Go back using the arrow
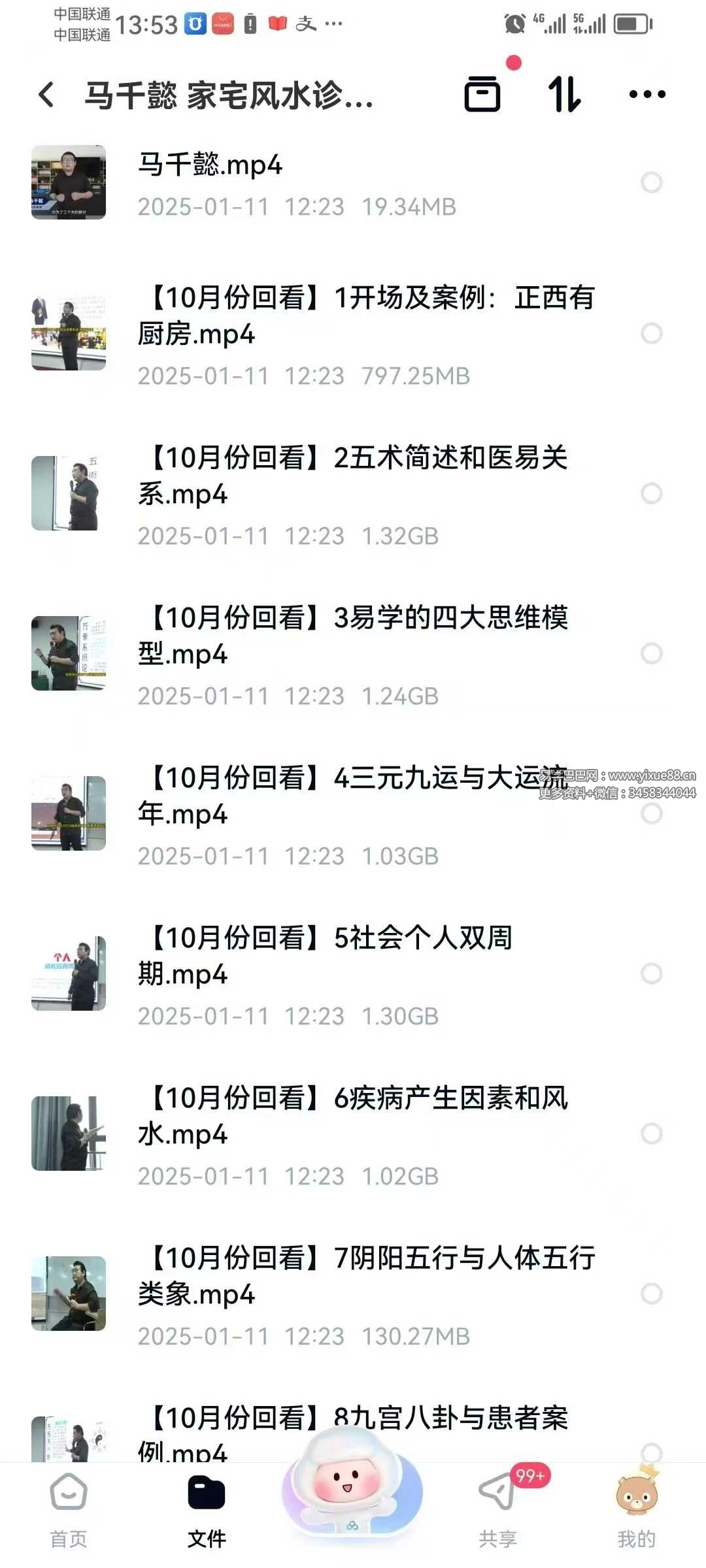 [x=46, y=95]
